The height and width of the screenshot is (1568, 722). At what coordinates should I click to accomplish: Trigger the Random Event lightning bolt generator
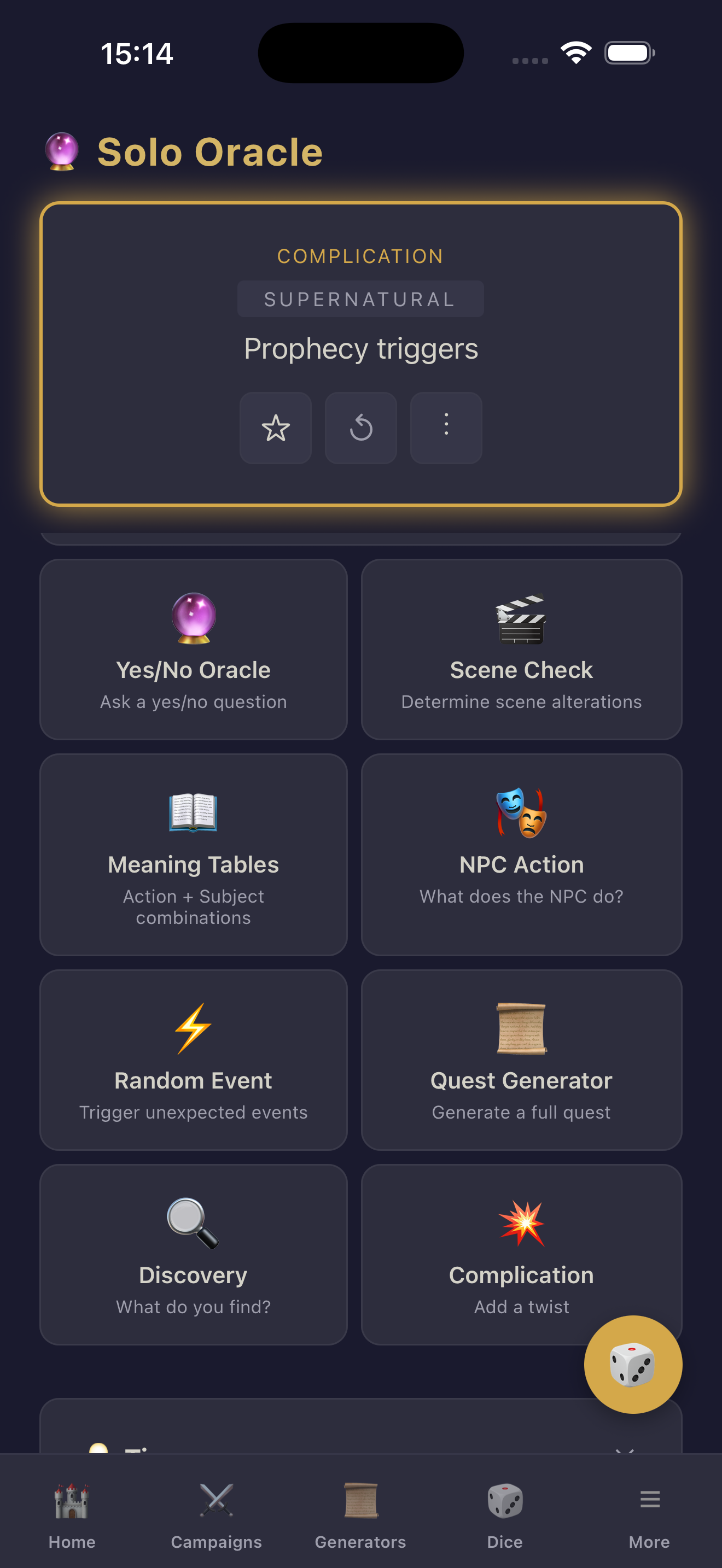pyautogui.click(x=193, y=1060)
